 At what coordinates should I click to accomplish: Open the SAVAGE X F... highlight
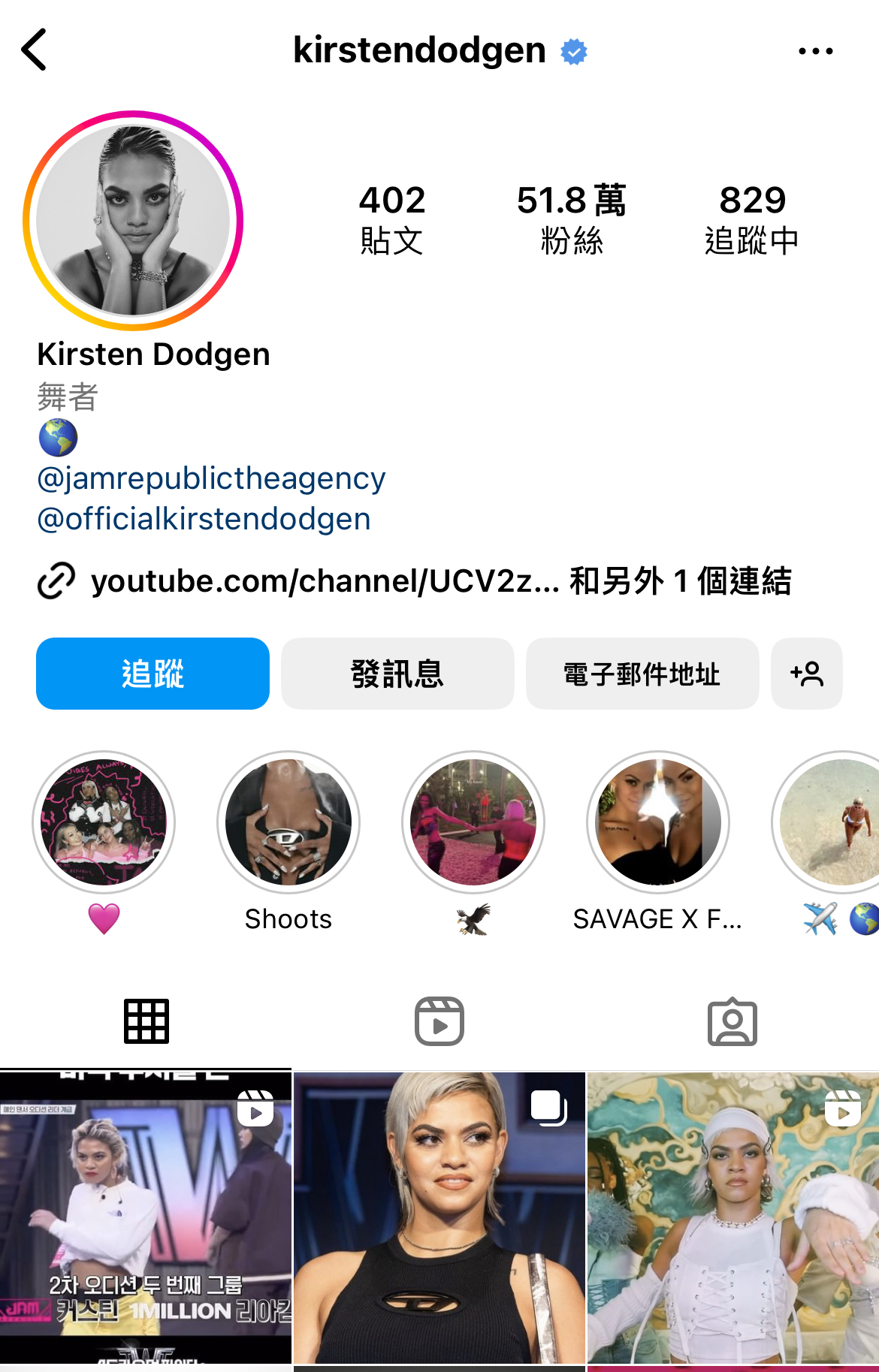coord(658,822)
